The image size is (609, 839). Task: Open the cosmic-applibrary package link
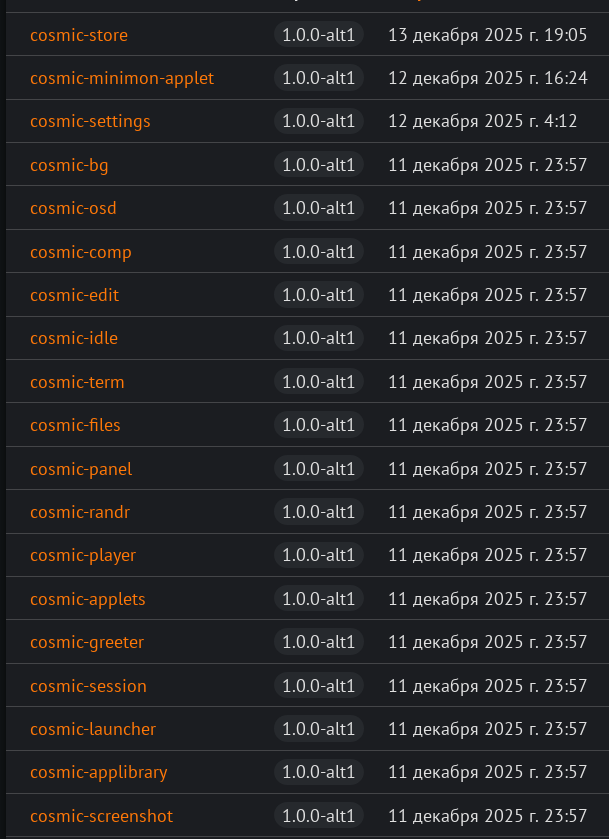click(x=99, y=772)
